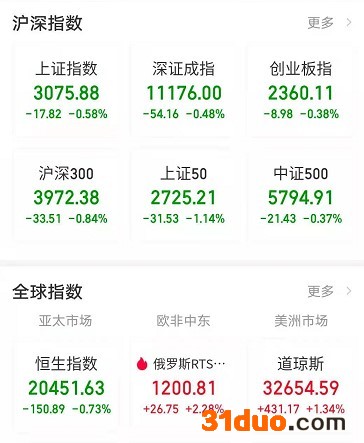364x443 pixels.
Task: Open the 沪深300 index card
Action: (66, 195)
